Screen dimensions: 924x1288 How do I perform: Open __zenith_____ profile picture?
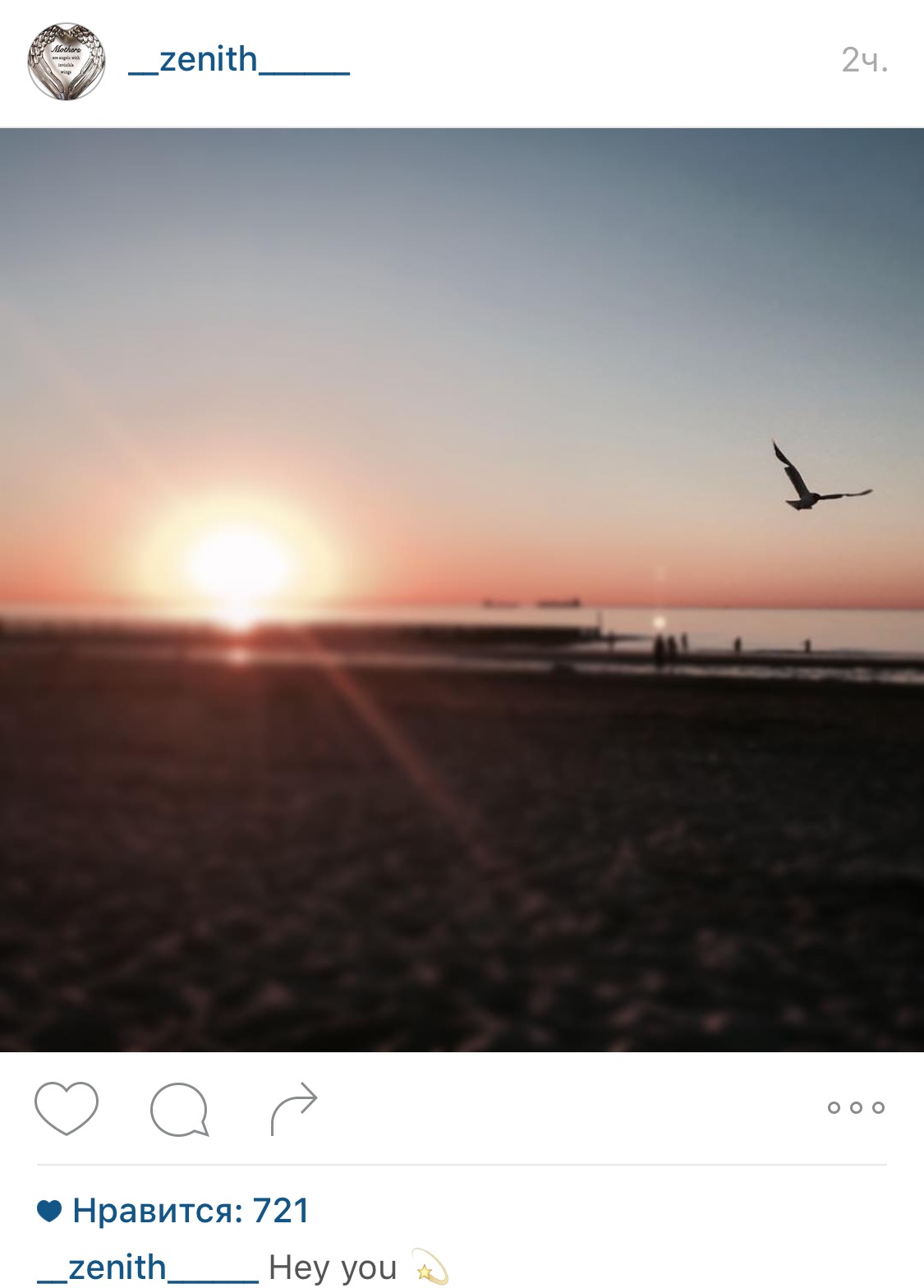(x=67, y=62)
